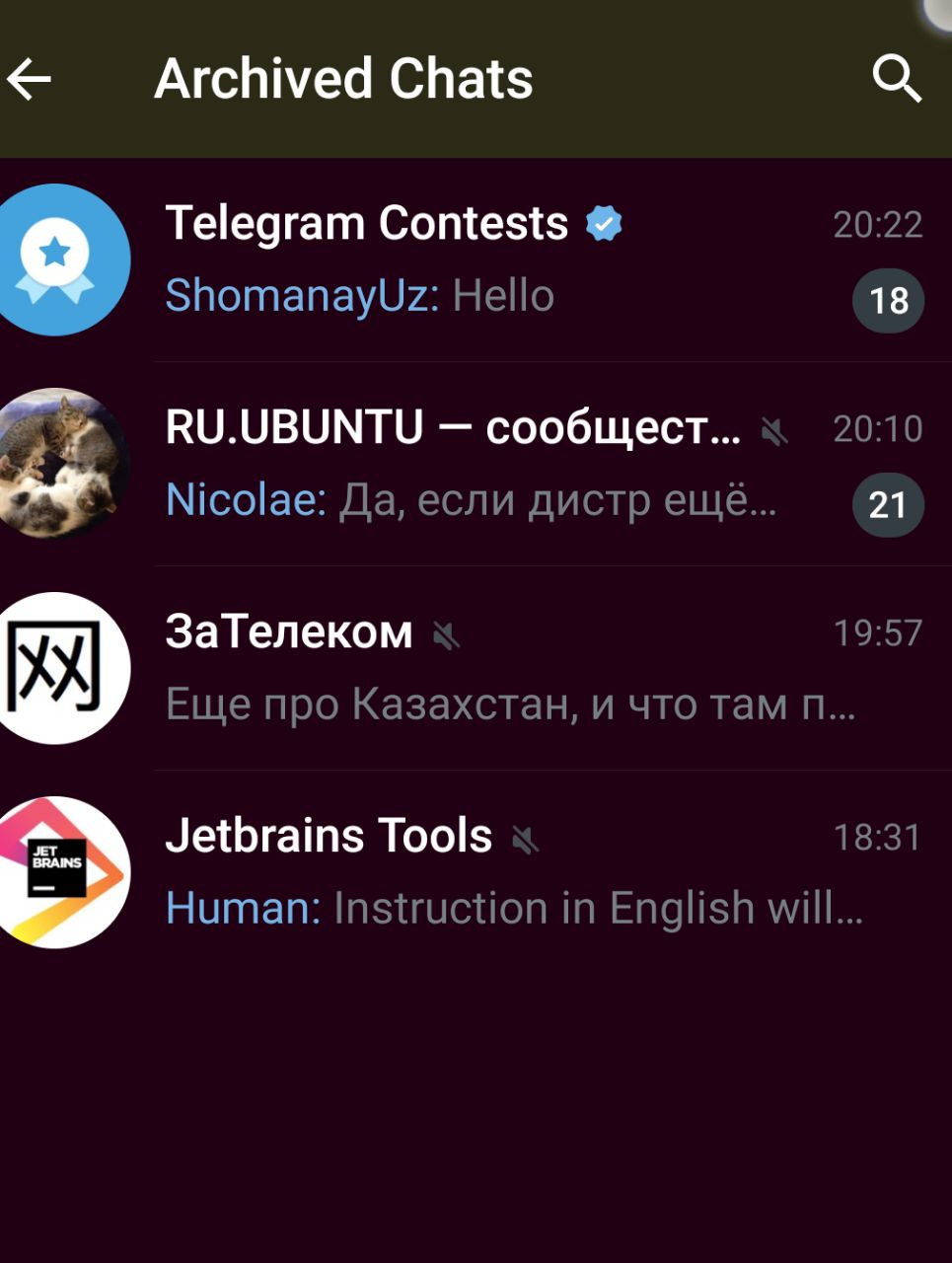The width and height of the screenshot is (952, 1263).
Task: Open the Jetbrains Tools chat
Action: coord(476,872)
